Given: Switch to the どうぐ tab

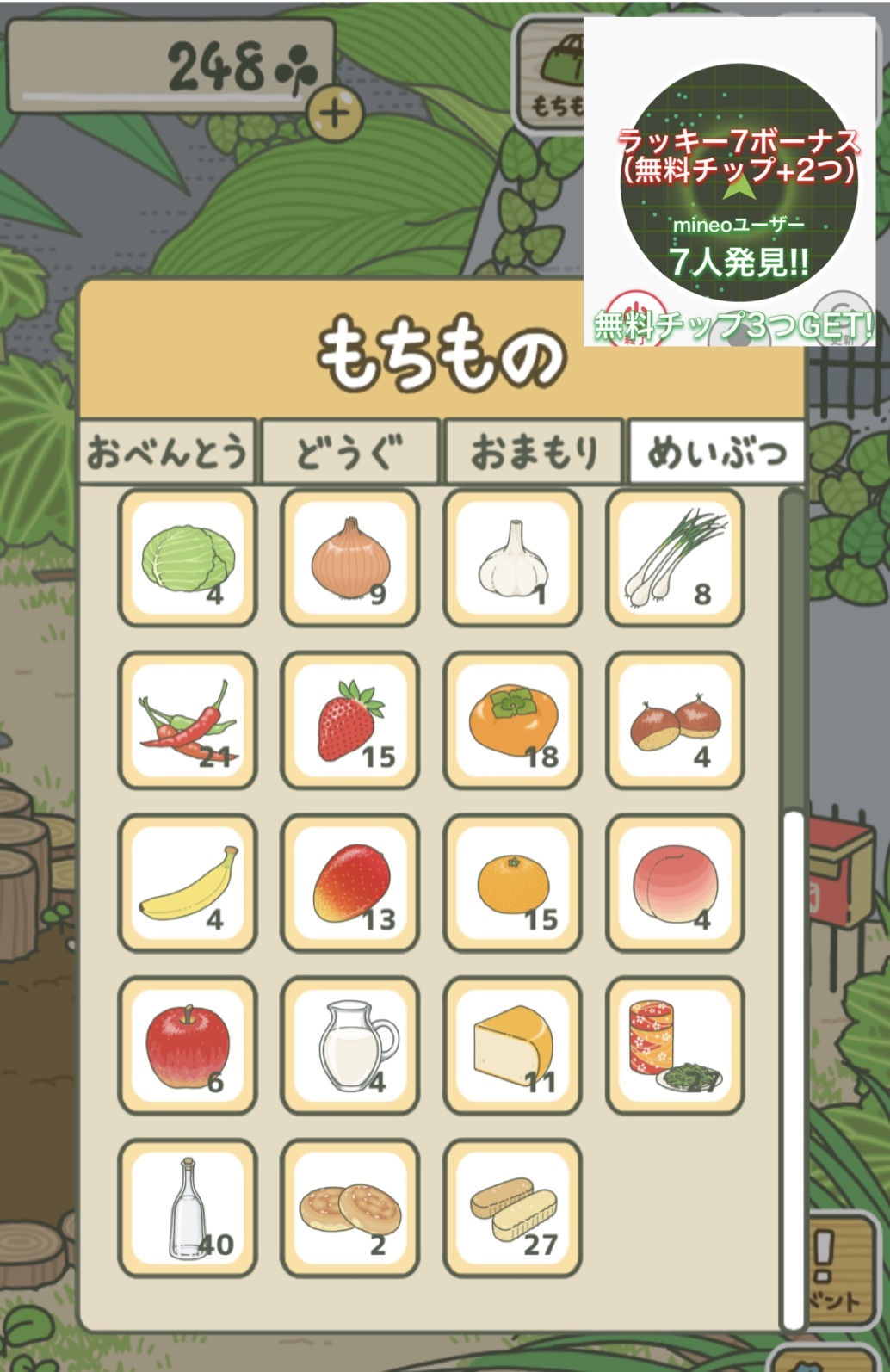Looking at the screenshot, I should pos(349,452).
